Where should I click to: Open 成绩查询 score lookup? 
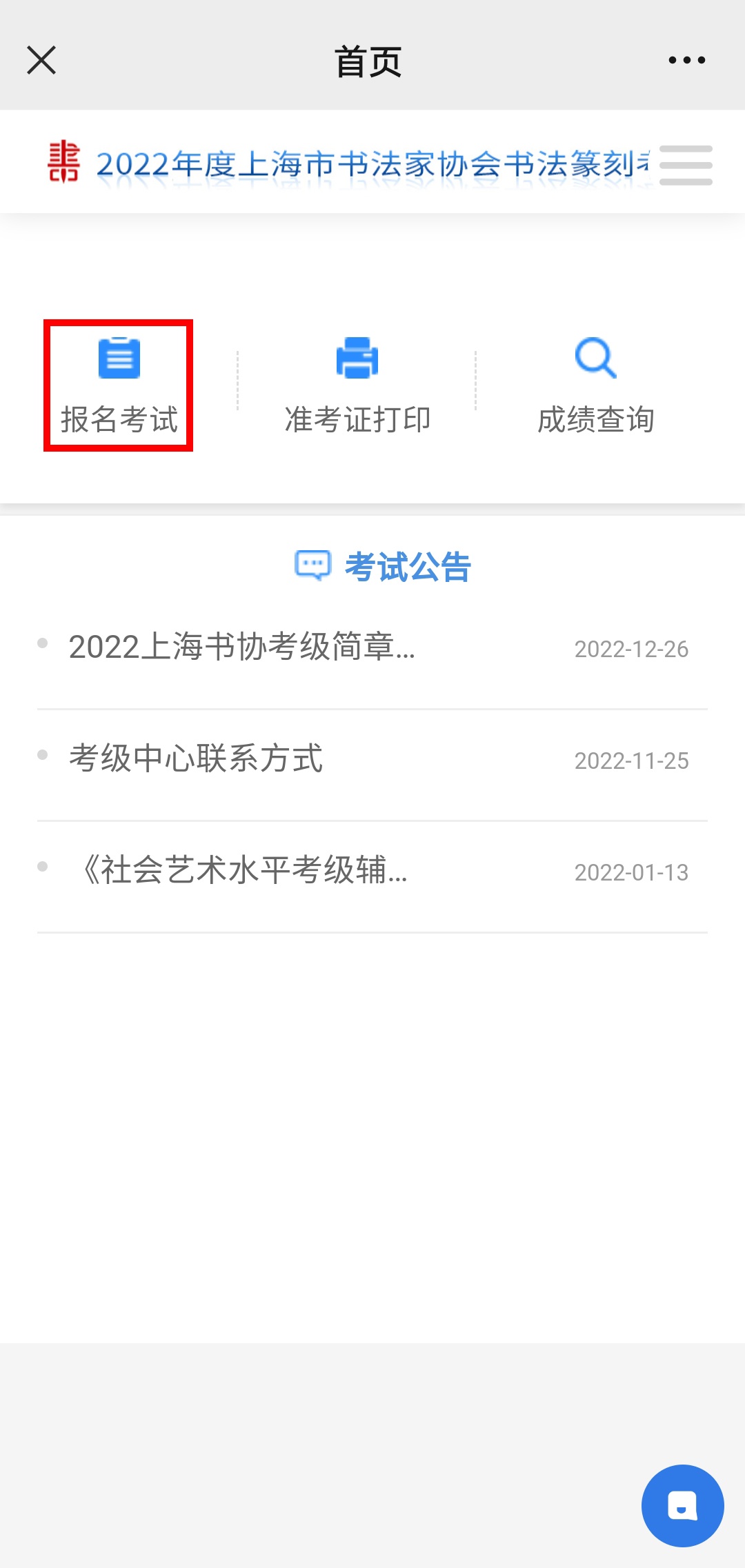tap(595, 386)
